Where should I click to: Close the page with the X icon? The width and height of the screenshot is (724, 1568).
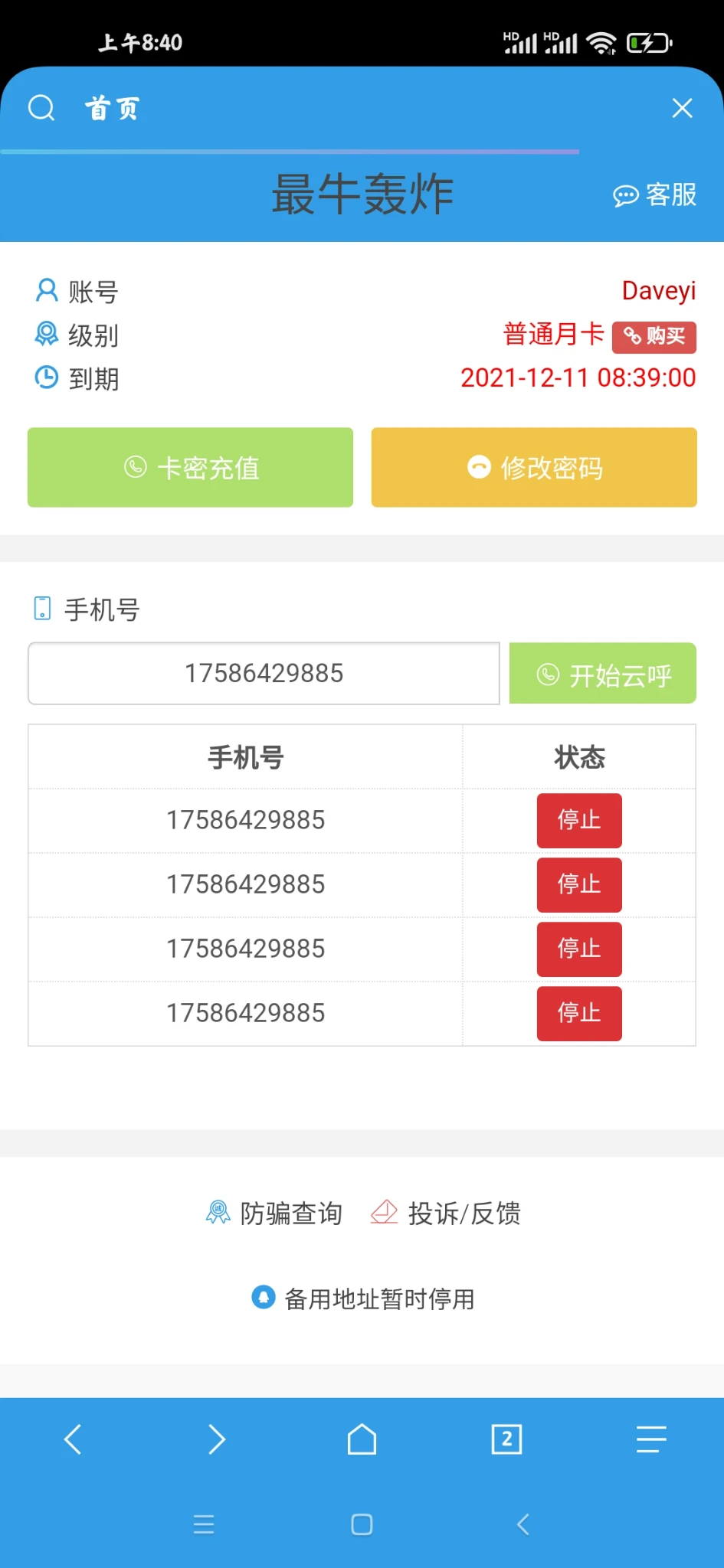(x=682, y=108)
